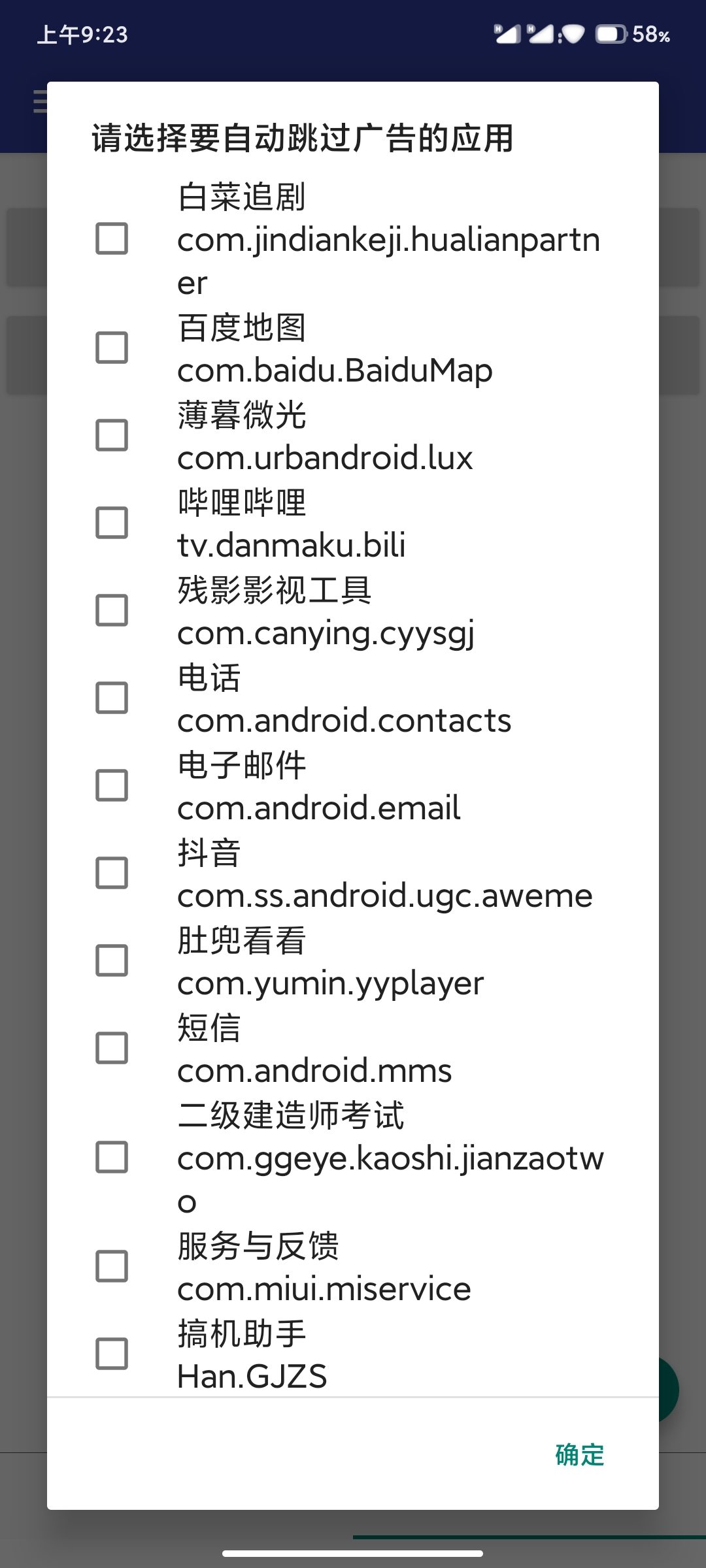This screenshot has height=1568, width=706.
Task: Enable ad skipping for 哔哩哔哩
Action: point(112,523)
